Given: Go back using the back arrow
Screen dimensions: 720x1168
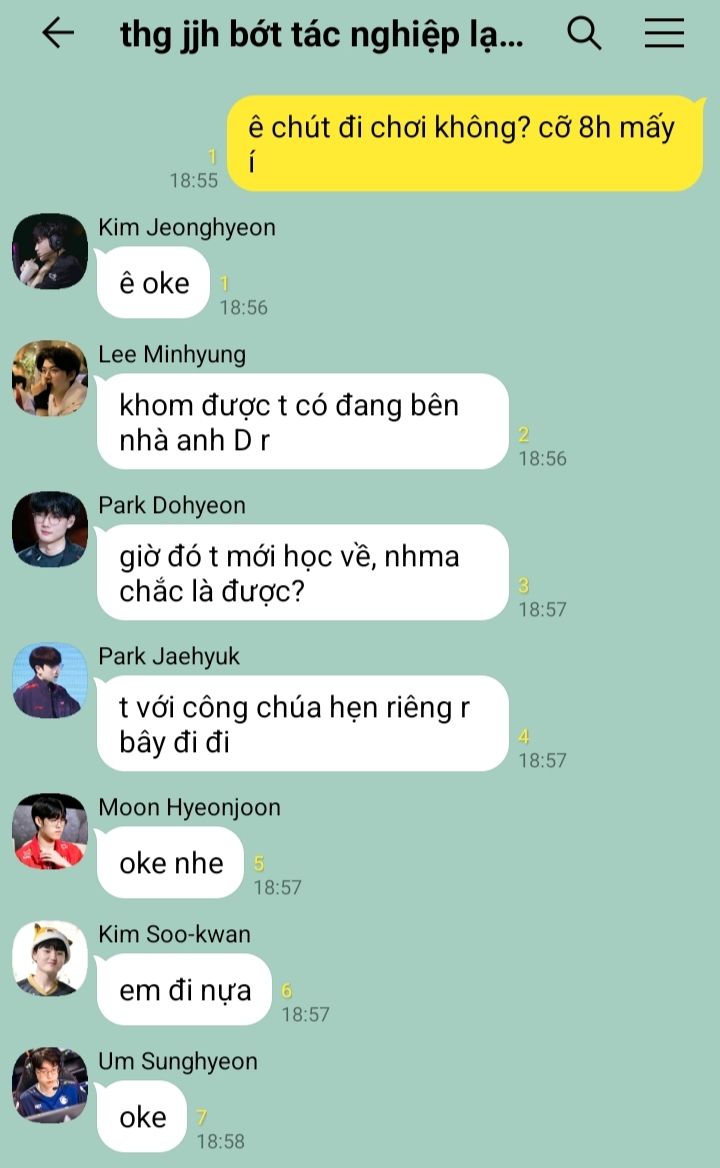Looking at the screenshot, I should [57, 33].
